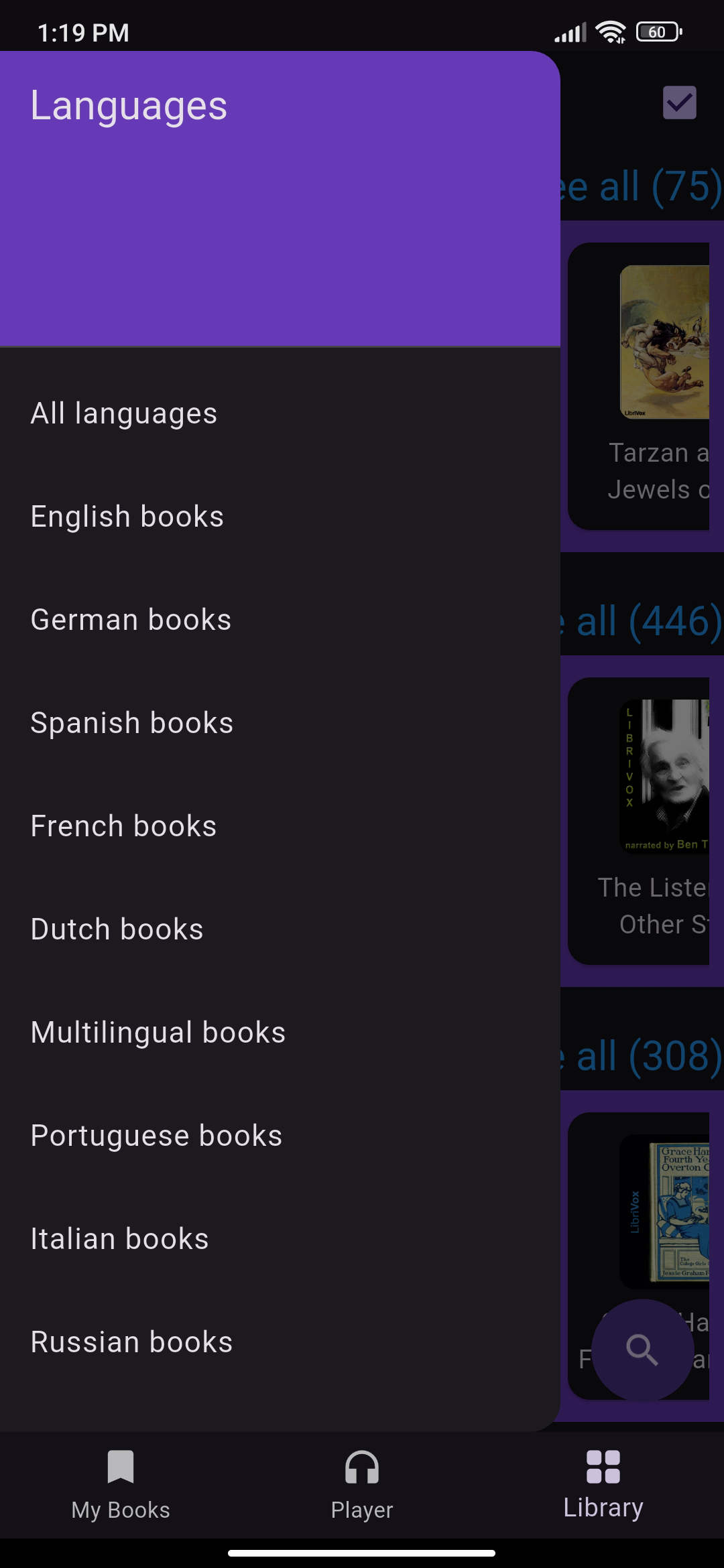Select All languages option
724x1568 pixels.
124,413
